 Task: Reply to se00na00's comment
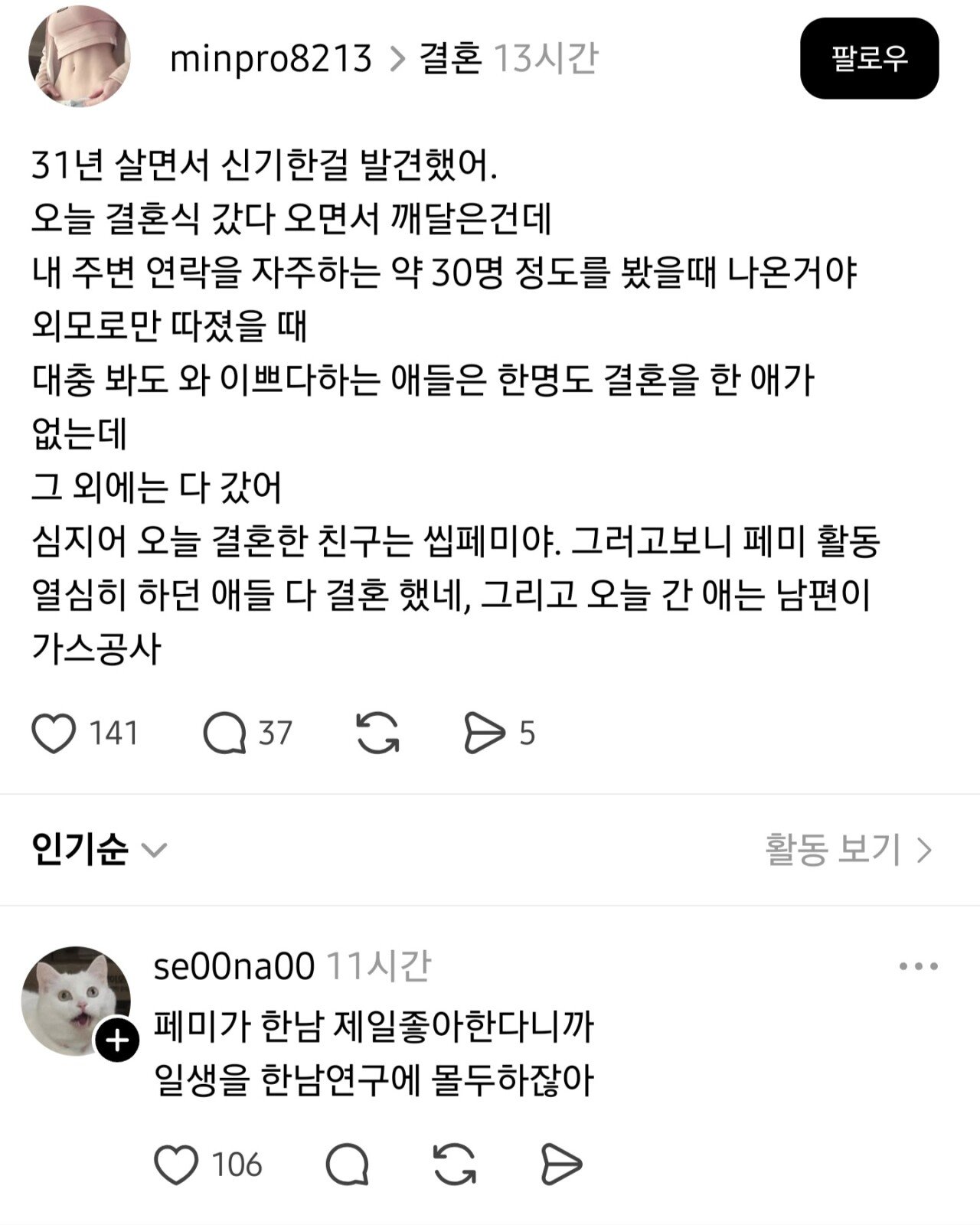348,1165
